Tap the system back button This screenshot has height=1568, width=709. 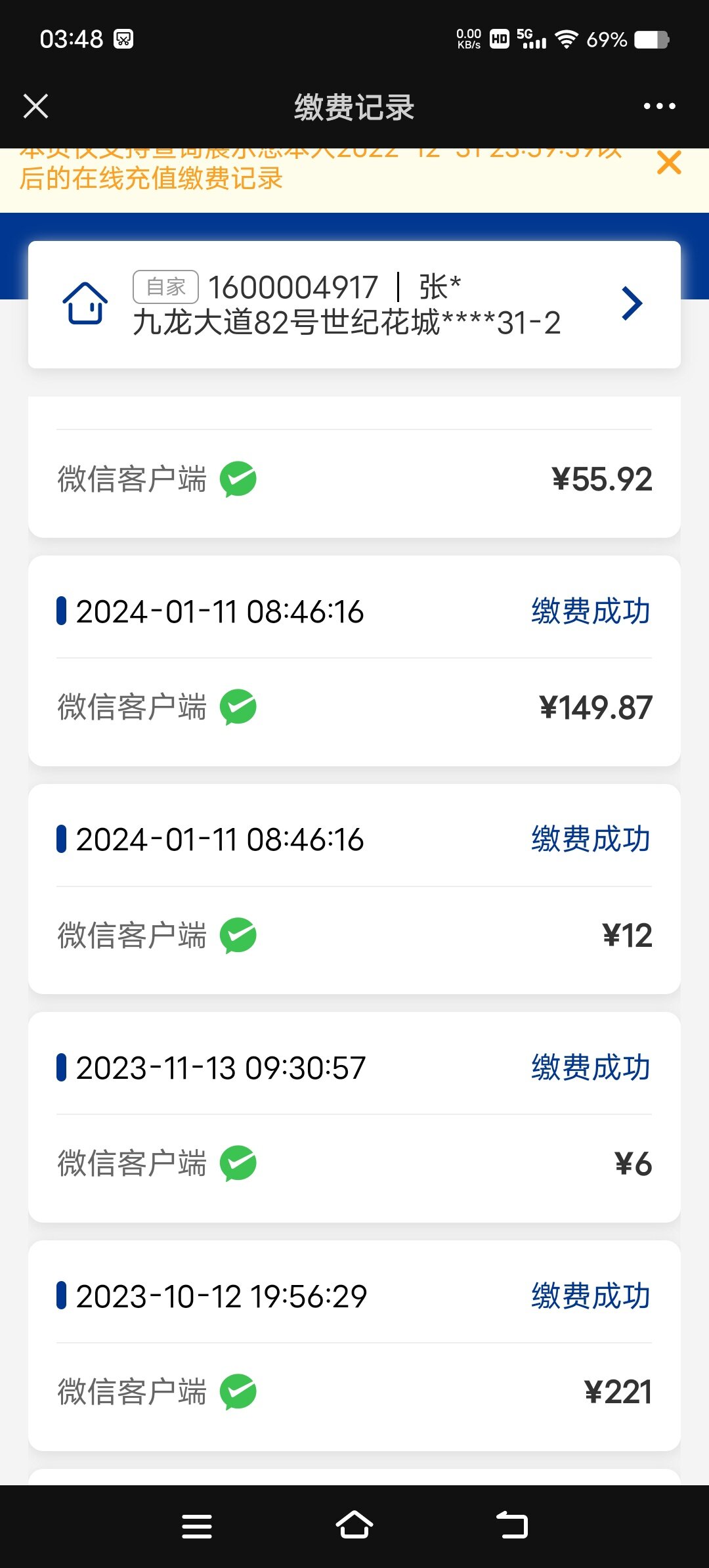click(512, 1526)
